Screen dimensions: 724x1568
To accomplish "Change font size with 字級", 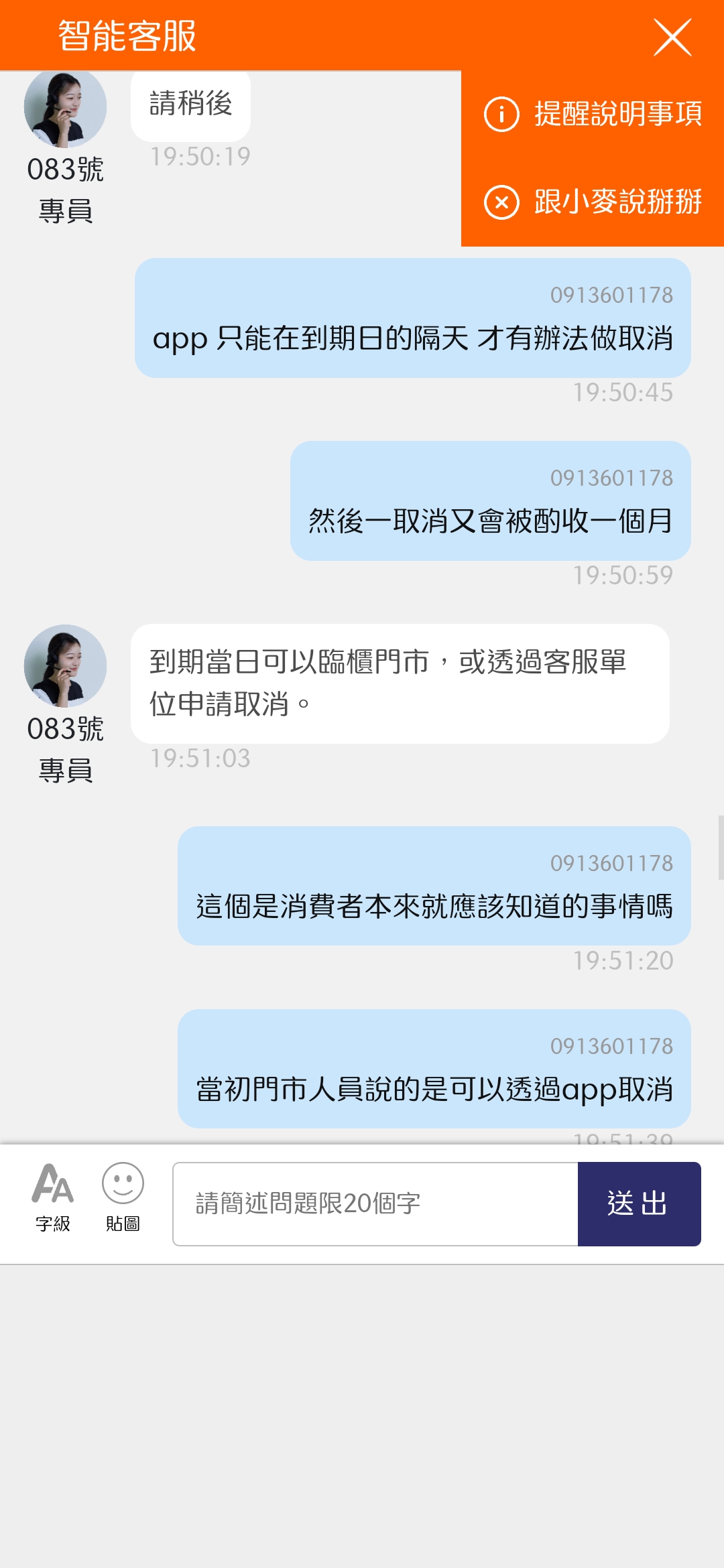I will [52, 1197].
